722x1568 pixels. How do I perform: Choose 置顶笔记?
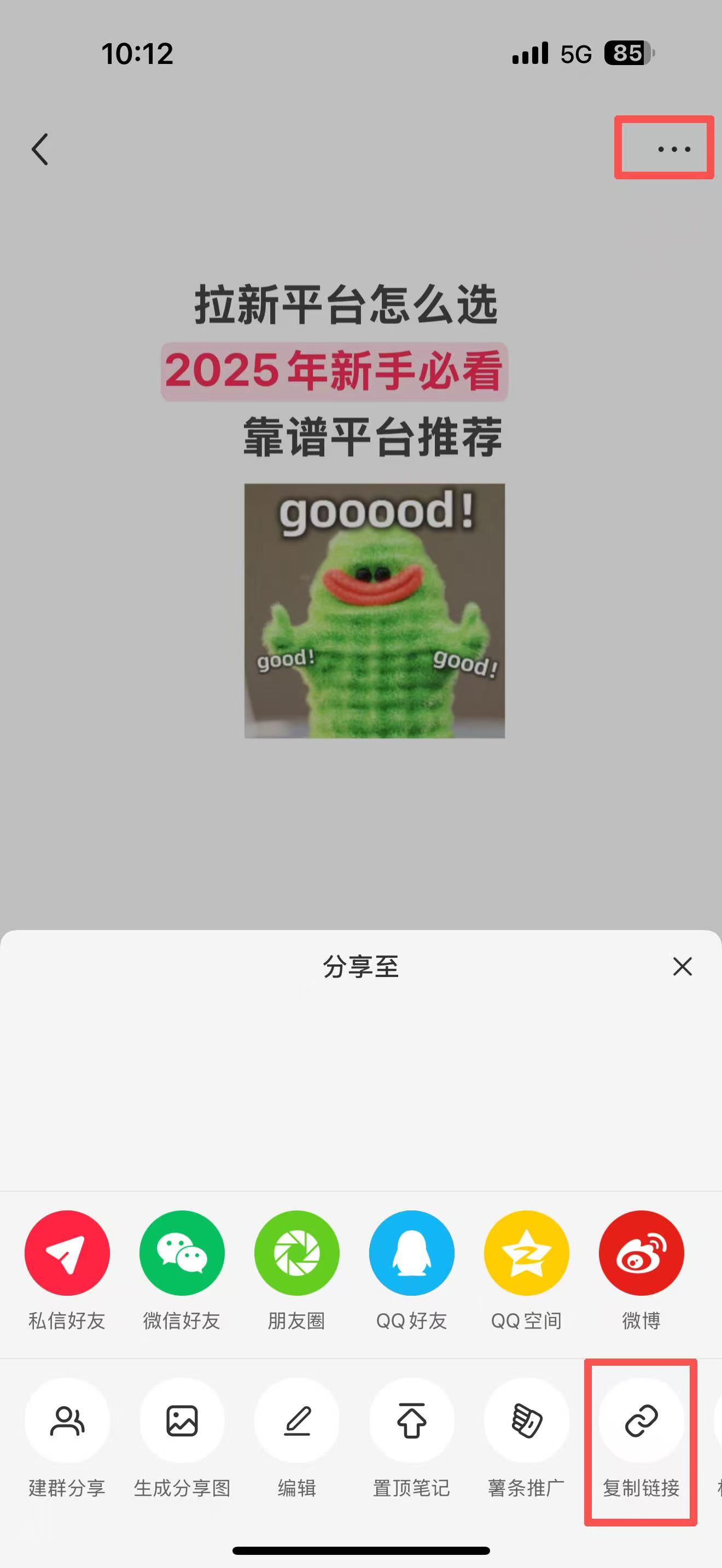point(411,1421)
